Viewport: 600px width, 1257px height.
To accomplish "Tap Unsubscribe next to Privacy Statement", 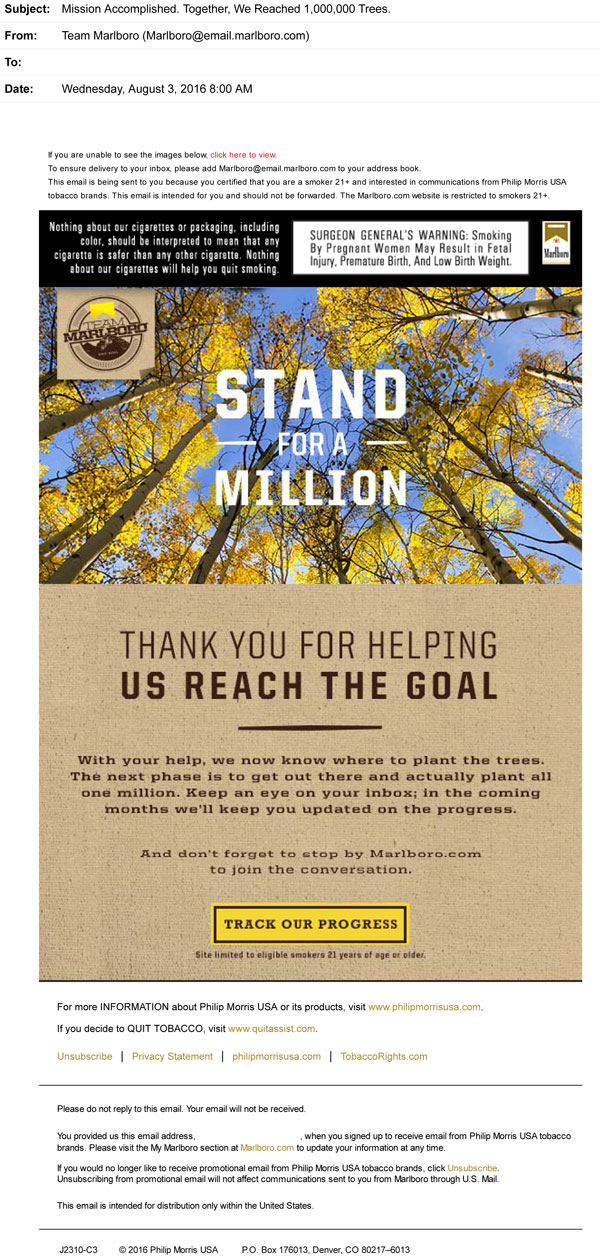I will point(85,1056).
